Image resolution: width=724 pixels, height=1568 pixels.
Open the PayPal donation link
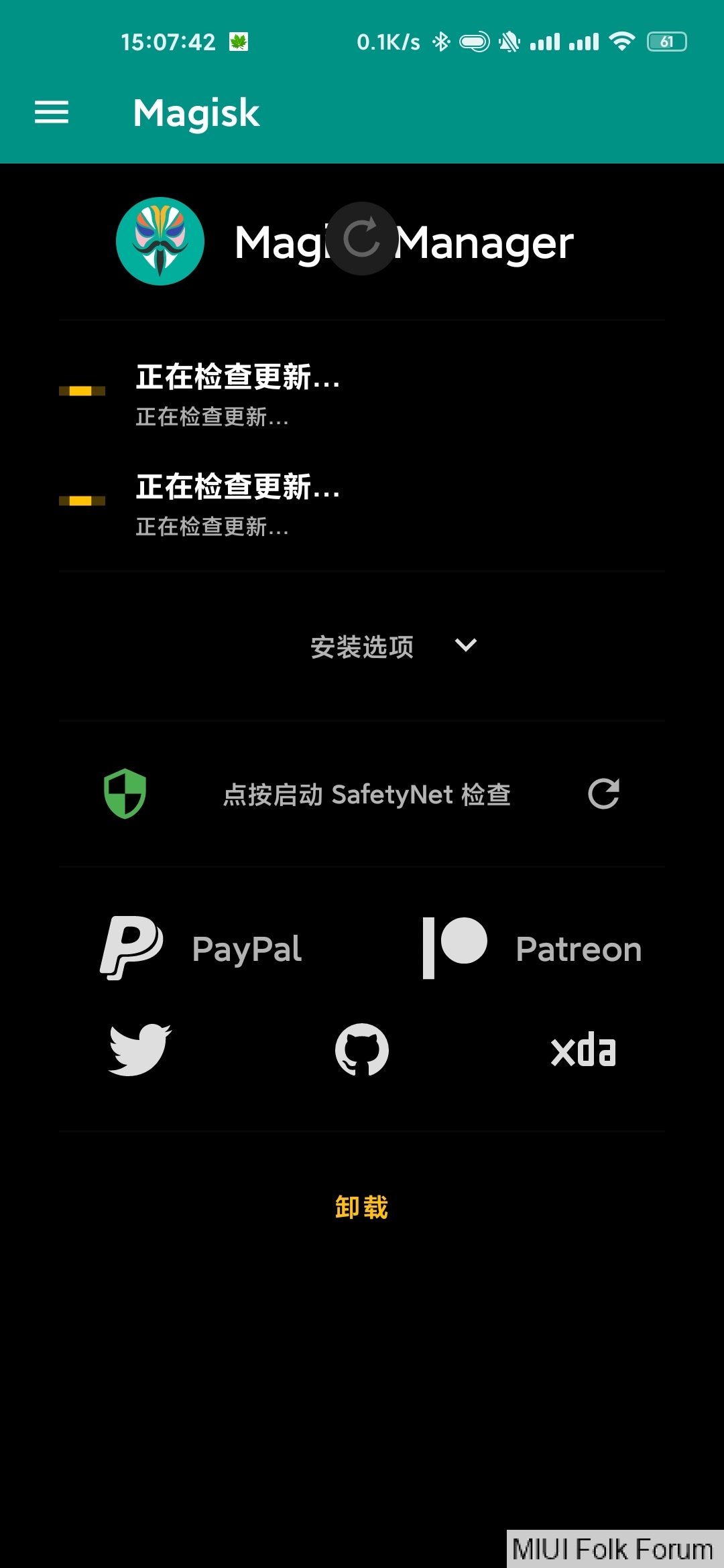point(201,948)
